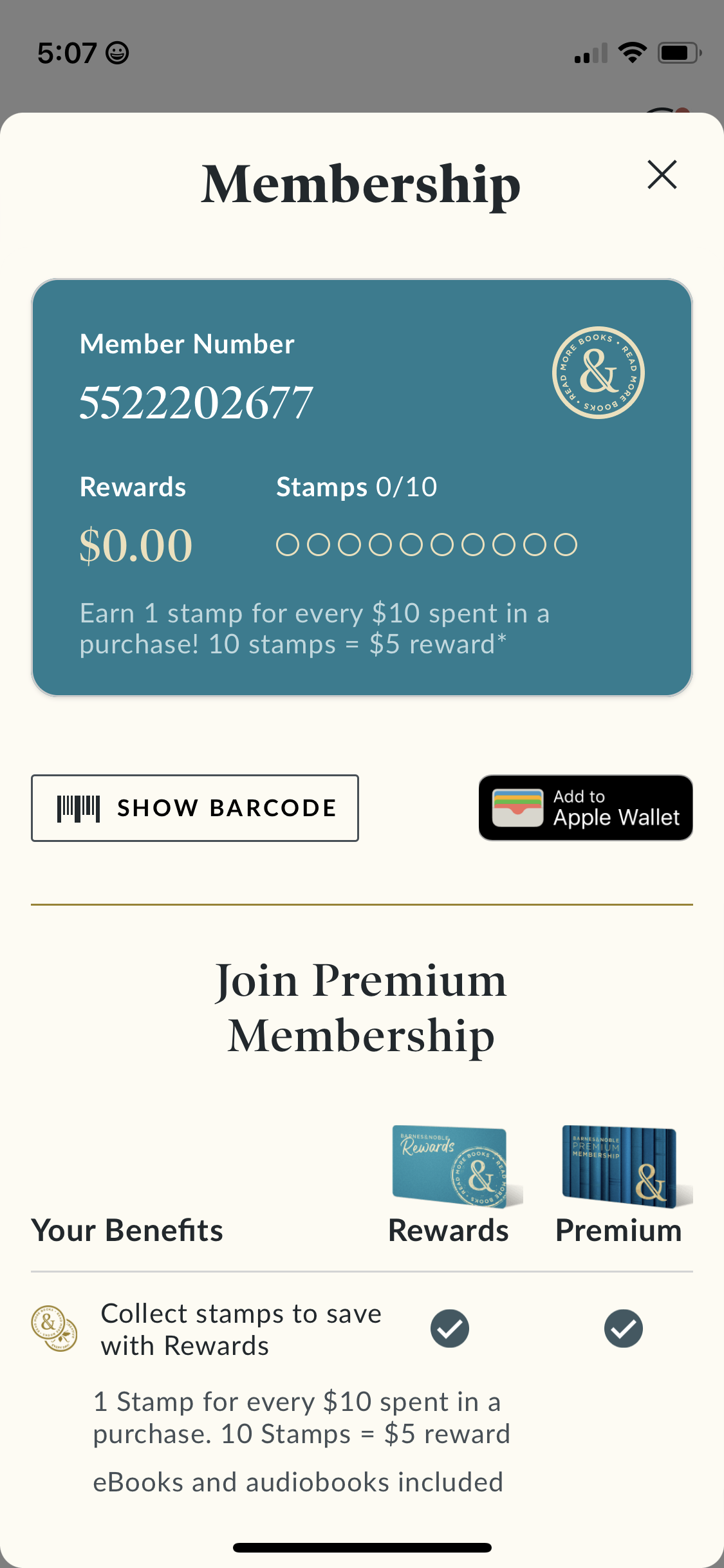The height and width of the screenshot is (1568, 724).
Task: Select the Premium tab above Your Benefits
Action: pyautogui.click(x=619, y=1230)
